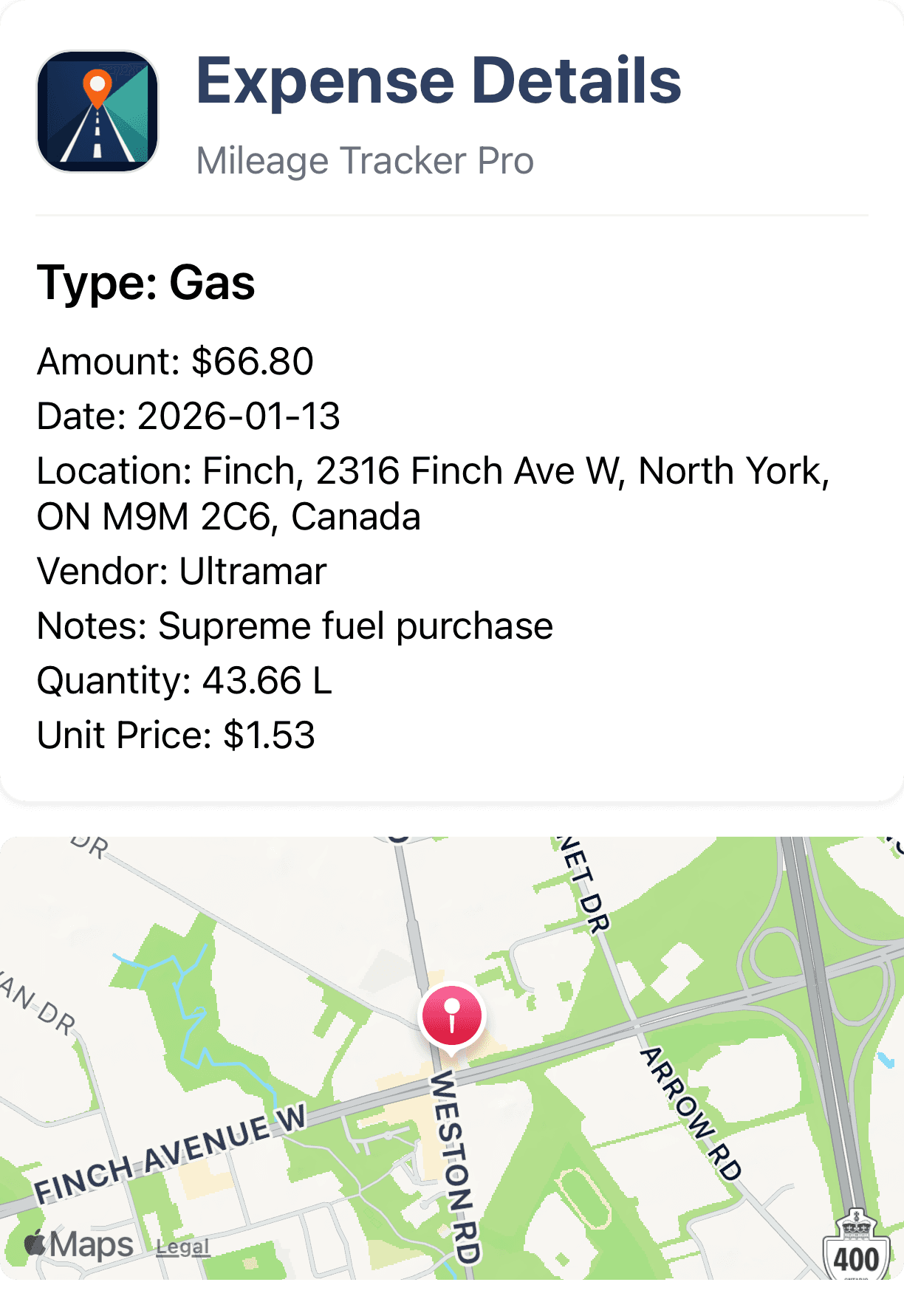Click the Mileage Tracker Pro app icon
This screenshot has width=904, height=1316.
(97, 111)
